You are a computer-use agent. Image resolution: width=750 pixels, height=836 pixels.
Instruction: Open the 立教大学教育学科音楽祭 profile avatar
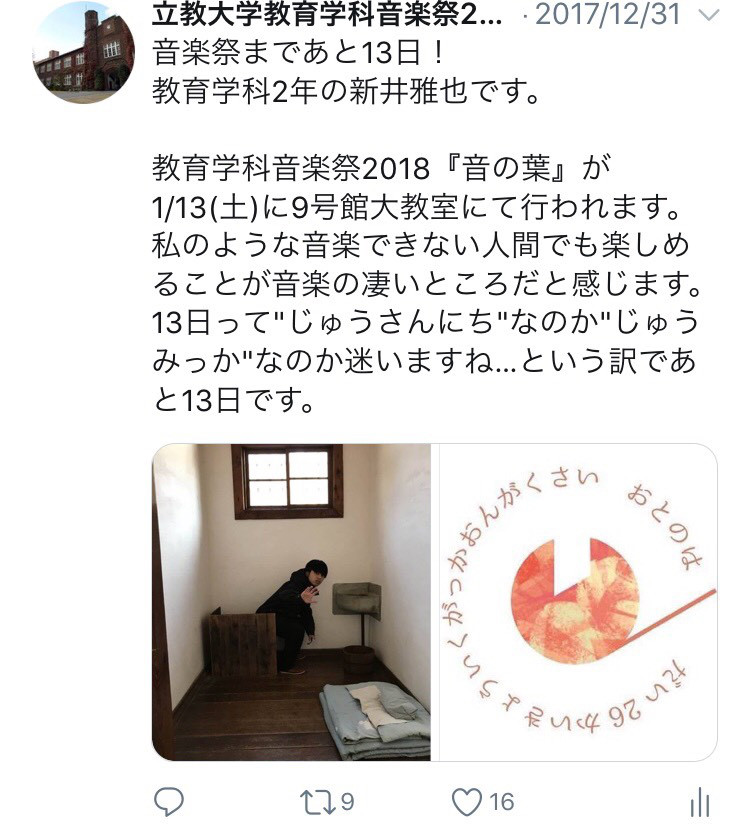84,50
